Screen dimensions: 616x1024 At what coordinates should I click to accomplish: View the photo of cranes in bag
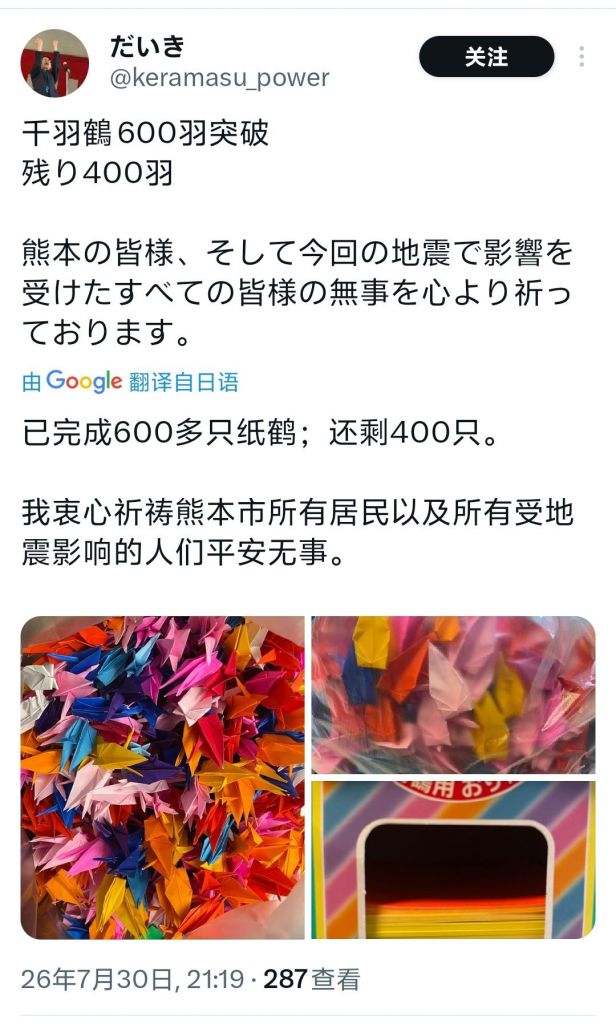pos(453,695)
